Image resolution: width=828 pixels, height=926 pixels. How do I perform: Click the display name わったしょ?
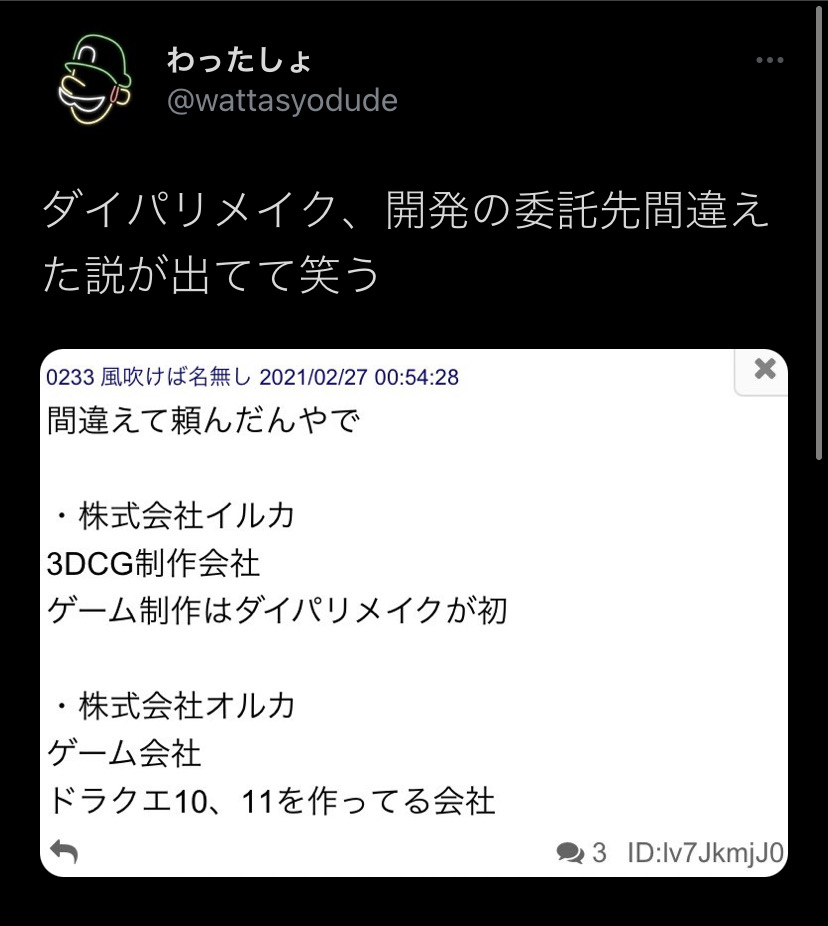click(x=238, y=58)
